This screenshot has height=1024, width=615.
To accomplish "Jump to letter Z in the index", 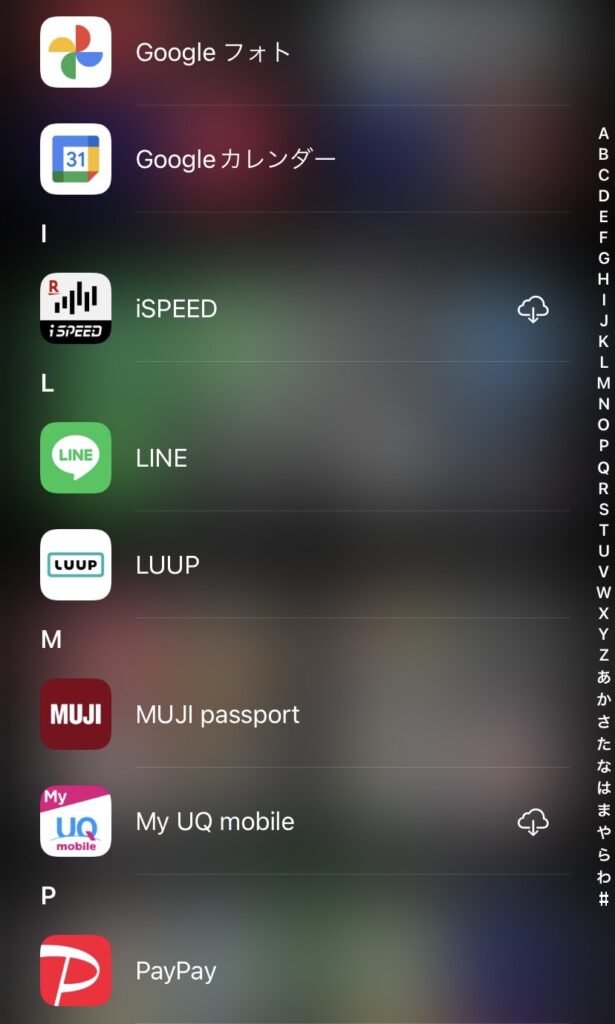I will [603, 655].
